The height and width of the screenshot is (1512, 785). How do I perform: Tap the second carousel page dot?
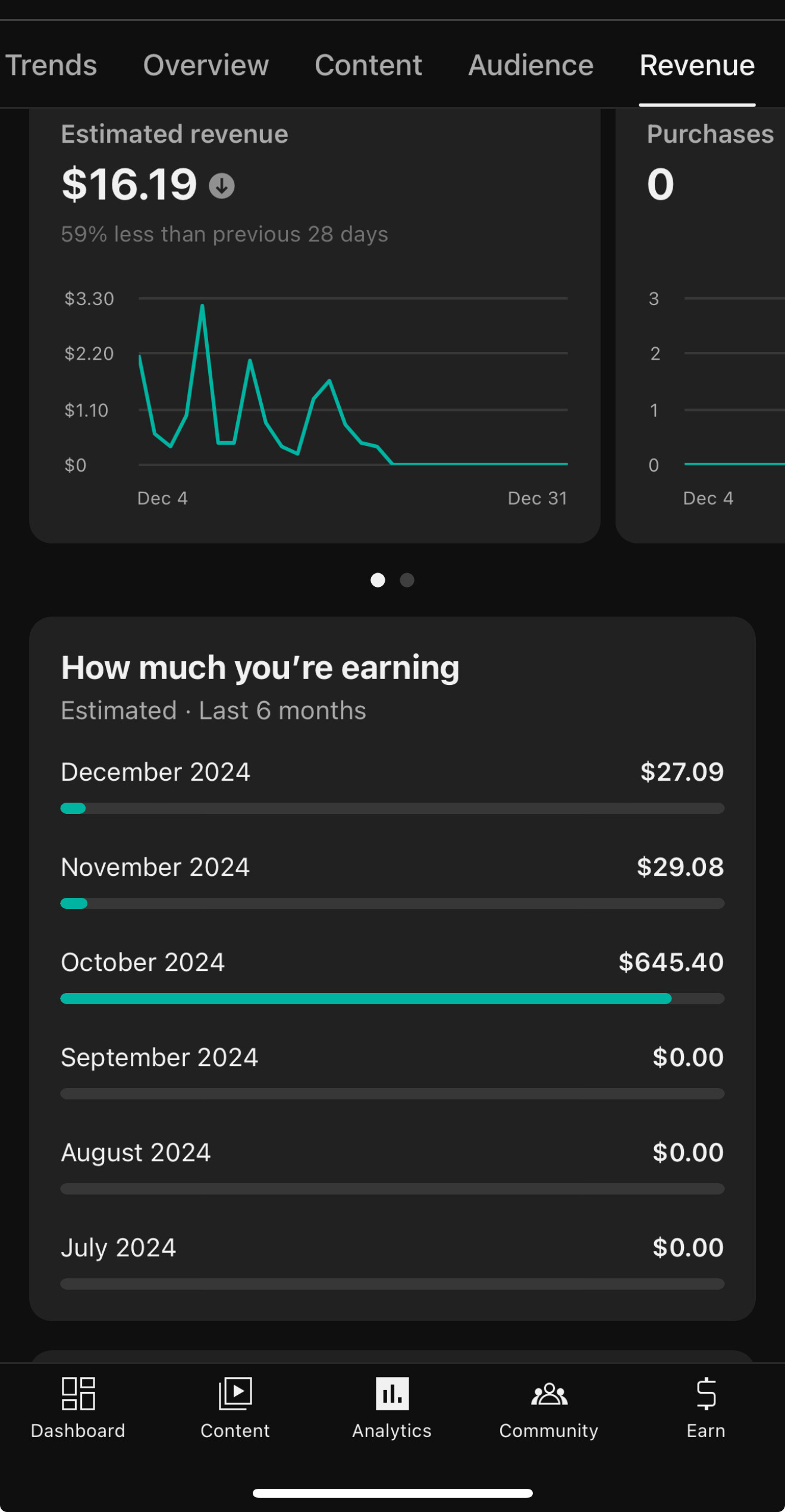407,580
